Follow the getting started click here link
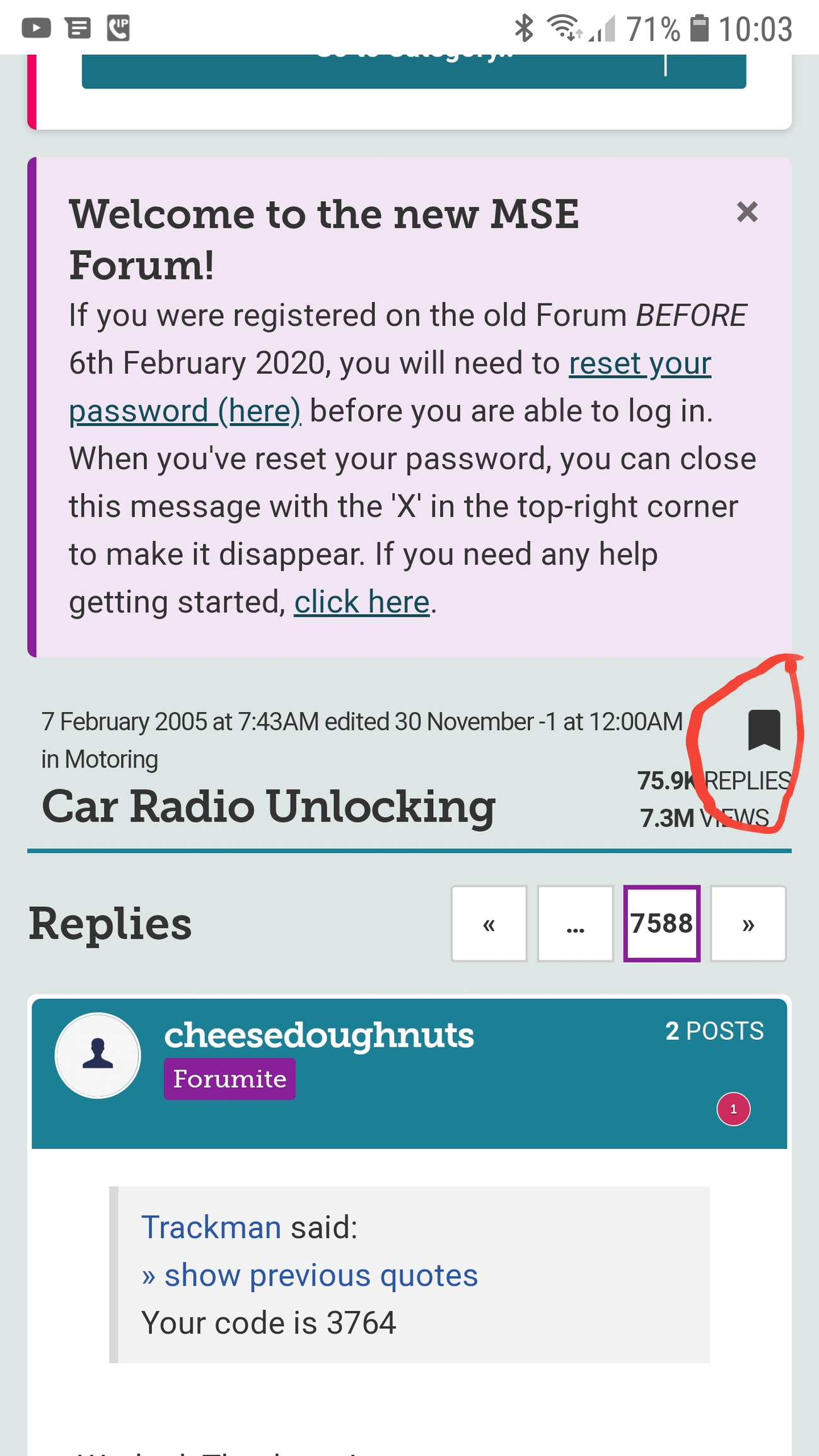 click(361, 602)
